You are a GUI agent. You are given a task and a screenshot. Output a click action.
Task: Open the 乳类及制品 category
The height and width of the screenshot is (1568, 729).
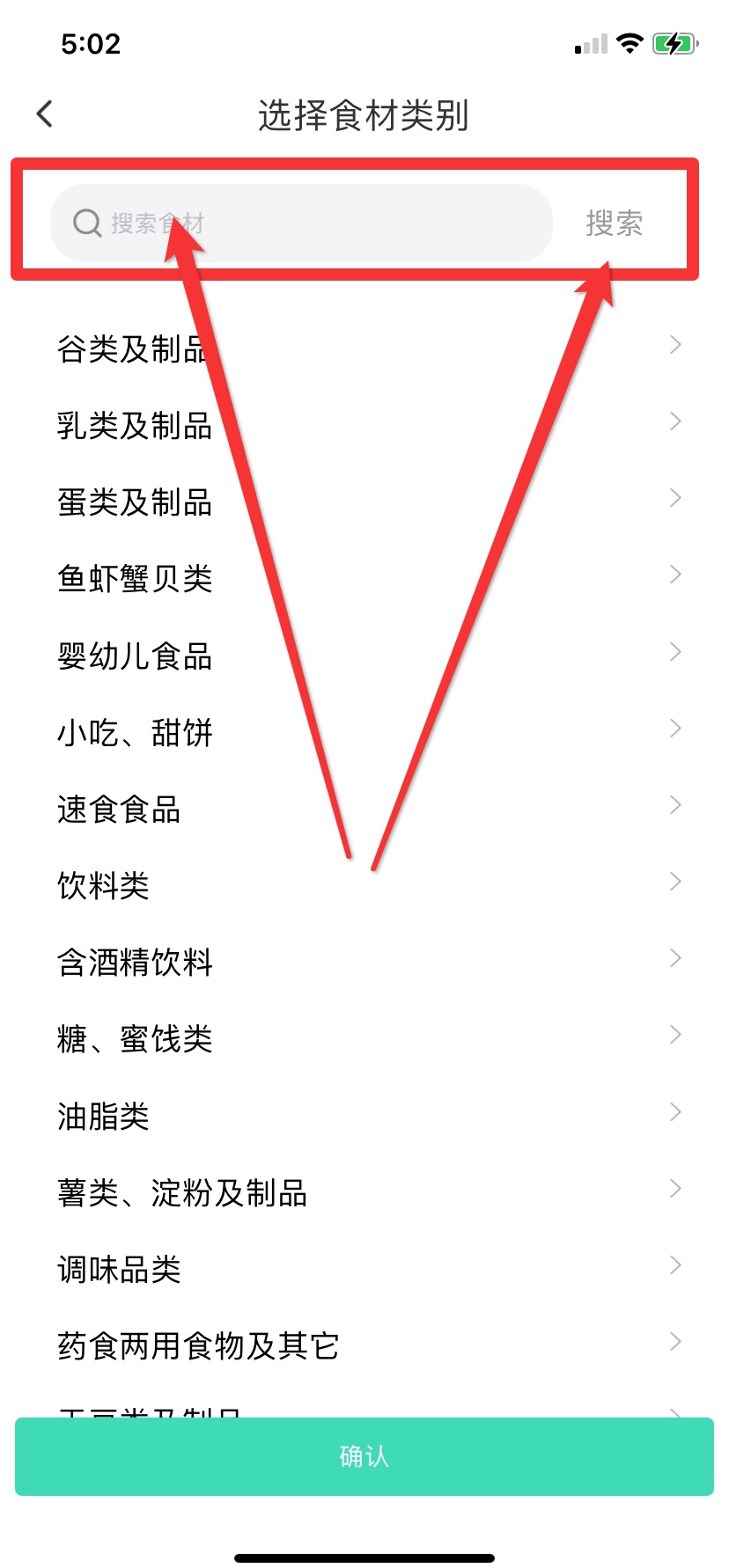tap(135, 426)
